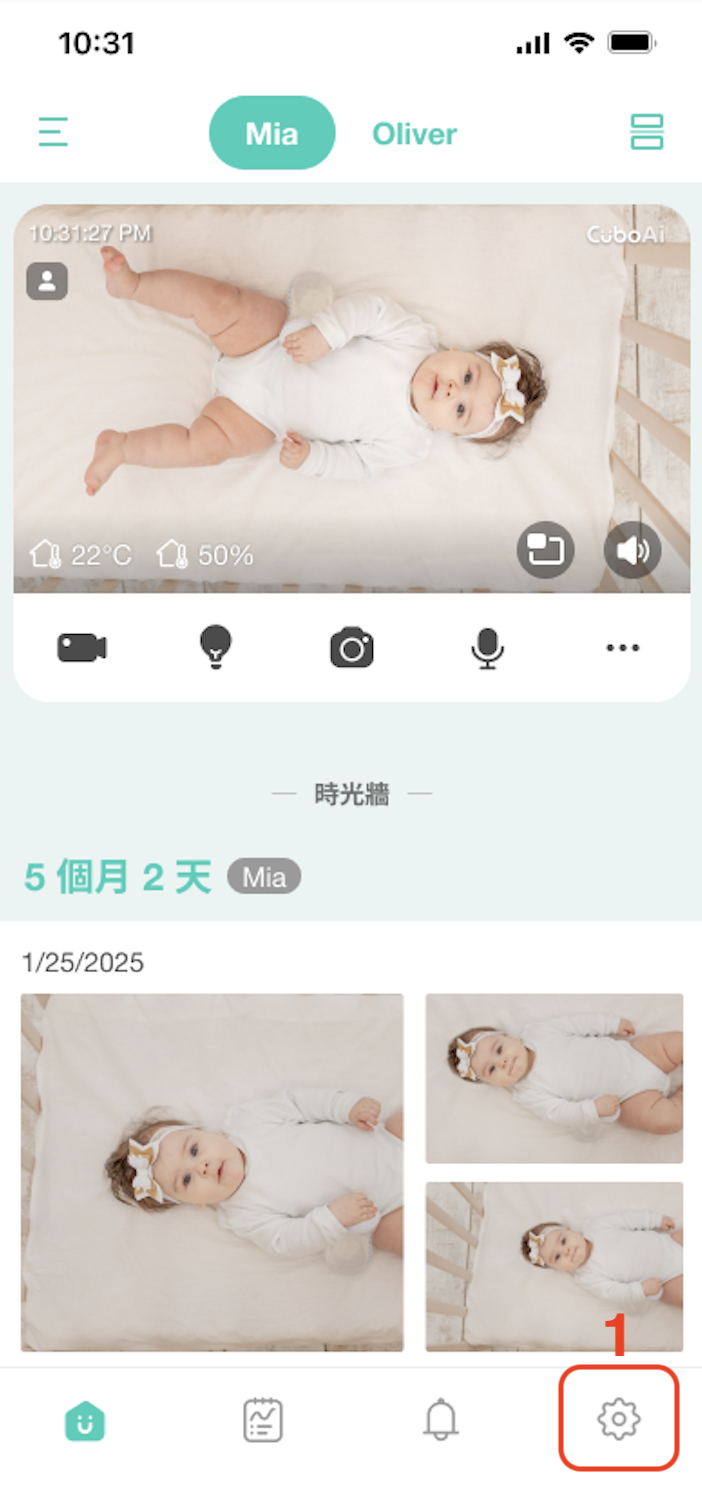The image size is (702, 1490).
Task: Open the bottom right baby photo
Action: (x=554, y=1266)
